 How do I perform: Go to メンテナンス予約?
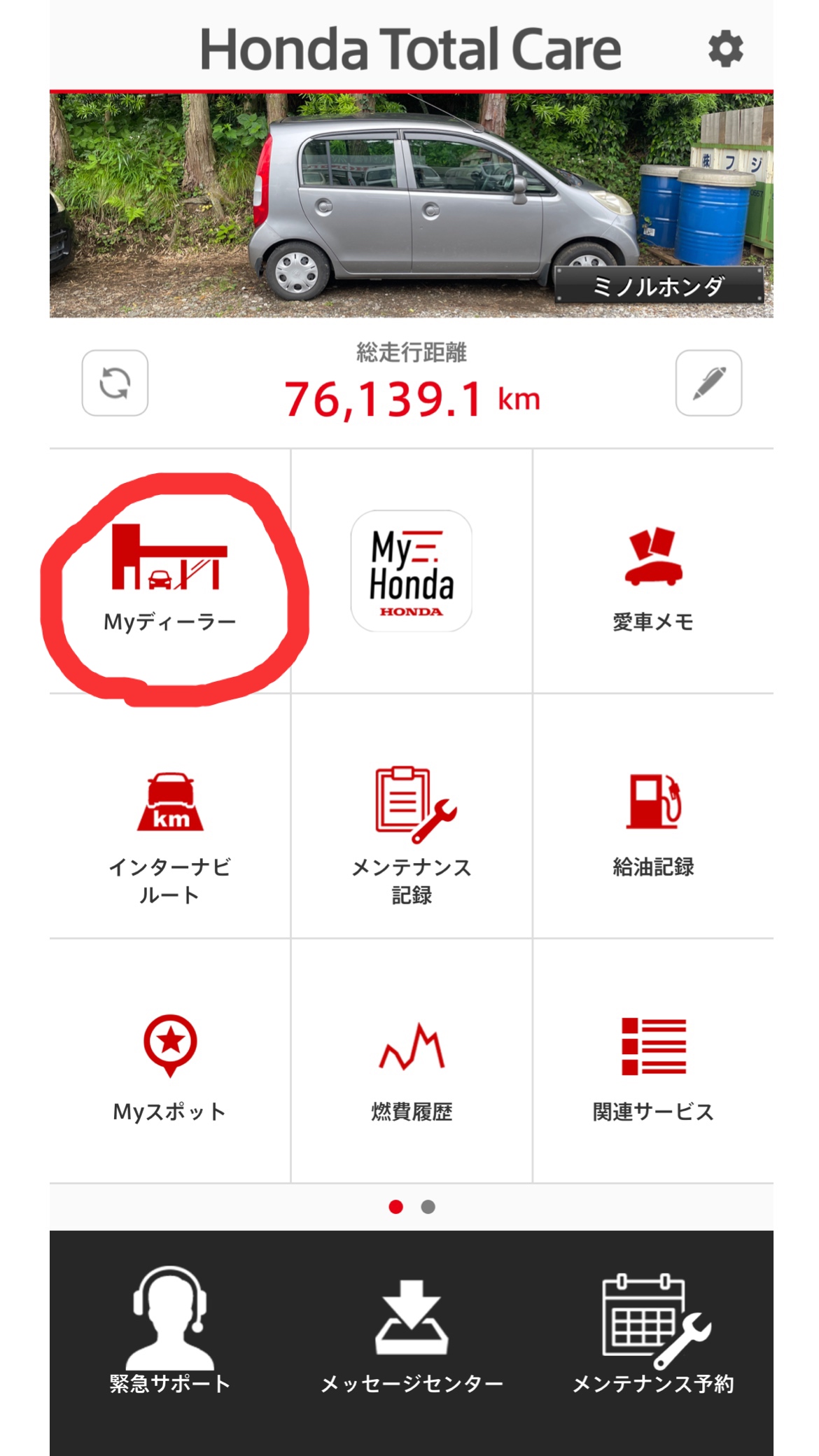click(653, 1330)
